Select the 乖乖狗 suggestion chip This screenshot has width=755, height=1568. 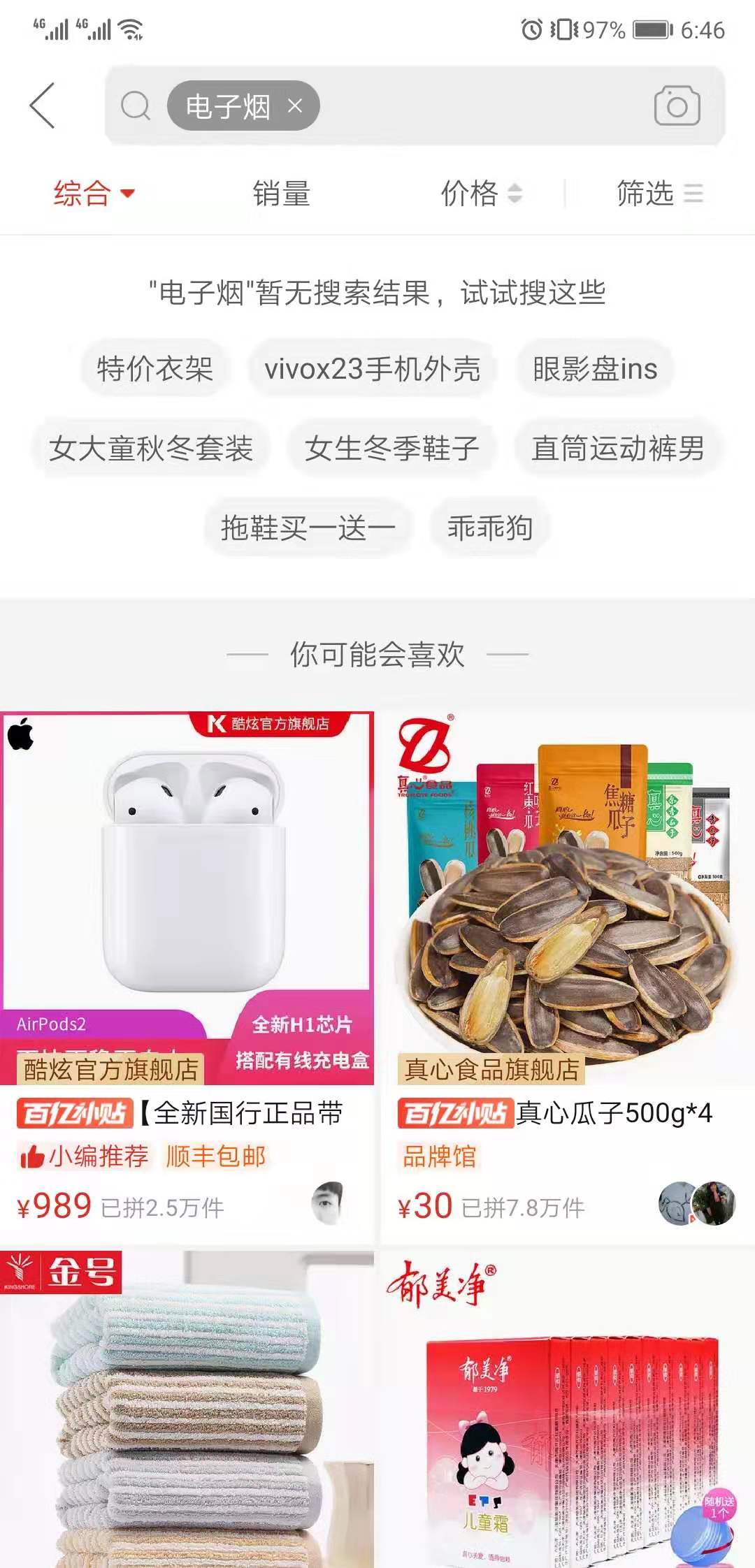pos(489,528)
